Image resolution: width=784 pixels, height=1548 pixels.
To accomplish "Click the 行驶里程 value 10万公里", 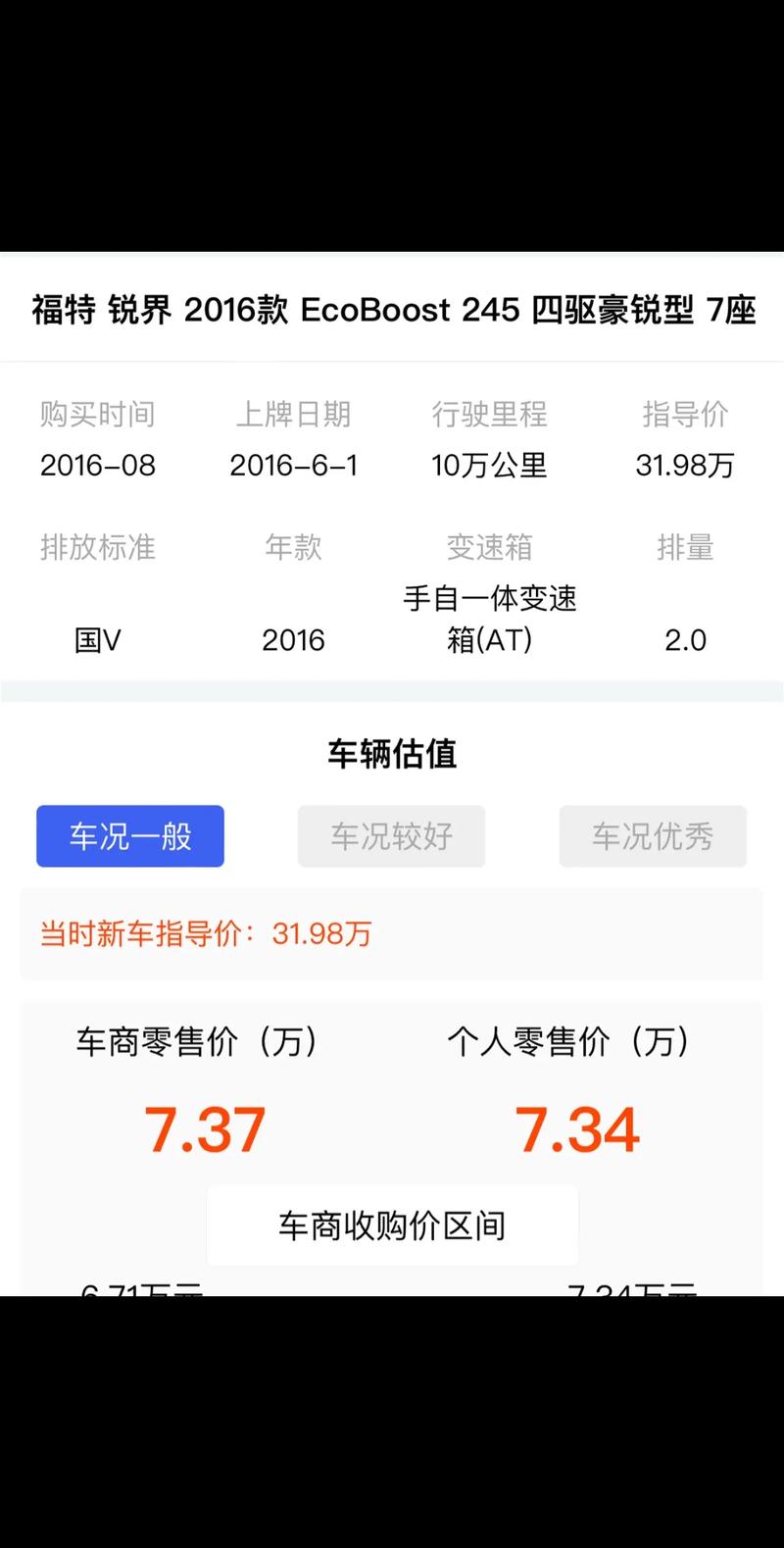I will [488, 466].
